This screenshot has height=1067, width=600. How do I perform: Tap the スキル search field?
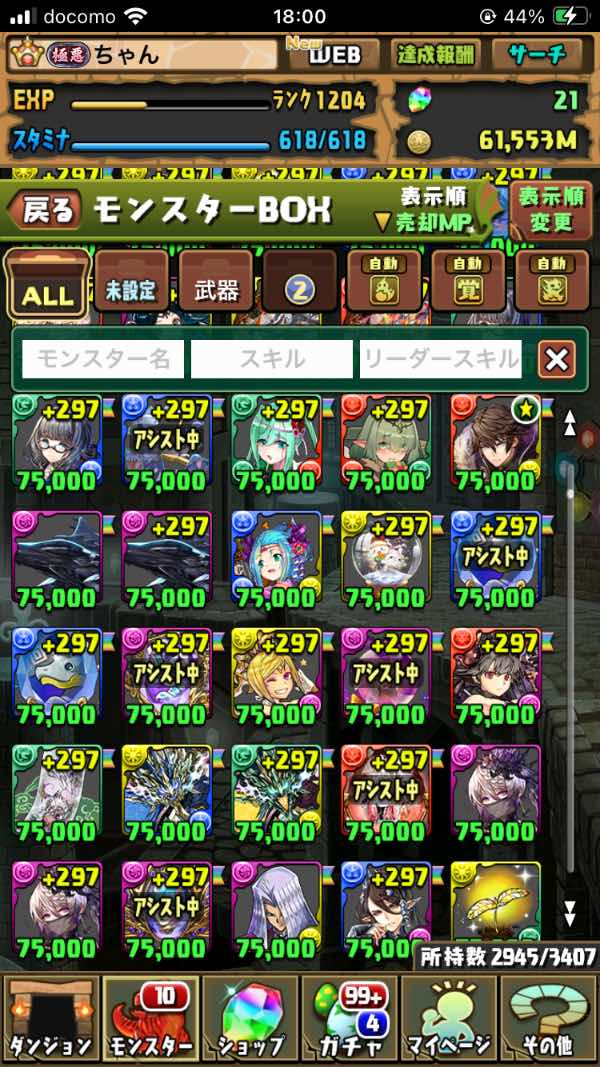coord(272,359)
